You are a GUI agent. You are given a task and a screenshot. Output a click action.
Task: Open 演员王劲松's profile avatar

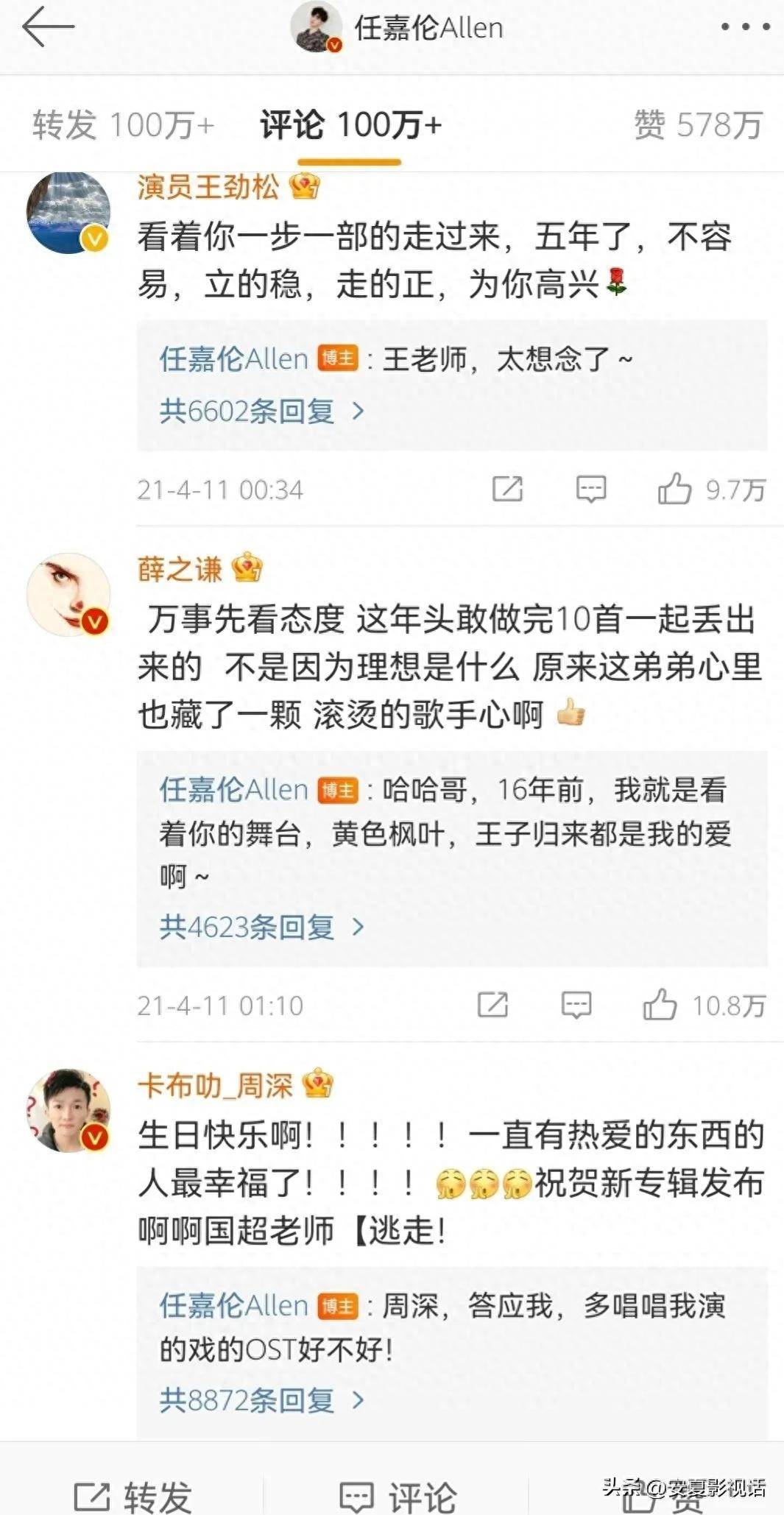(68, 213)
